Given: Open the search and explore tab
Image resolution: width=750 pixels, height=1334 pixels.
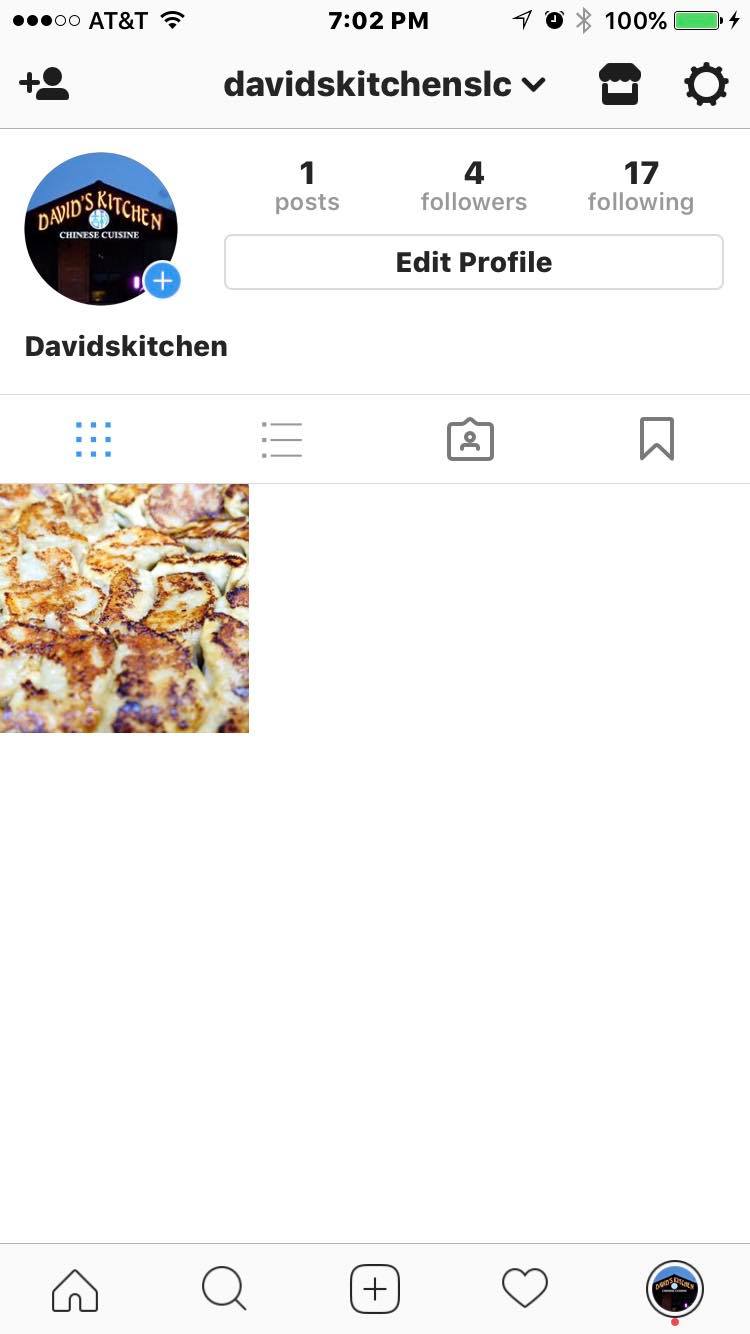Looking at the screenshot, I should (x=224, y=1289).
